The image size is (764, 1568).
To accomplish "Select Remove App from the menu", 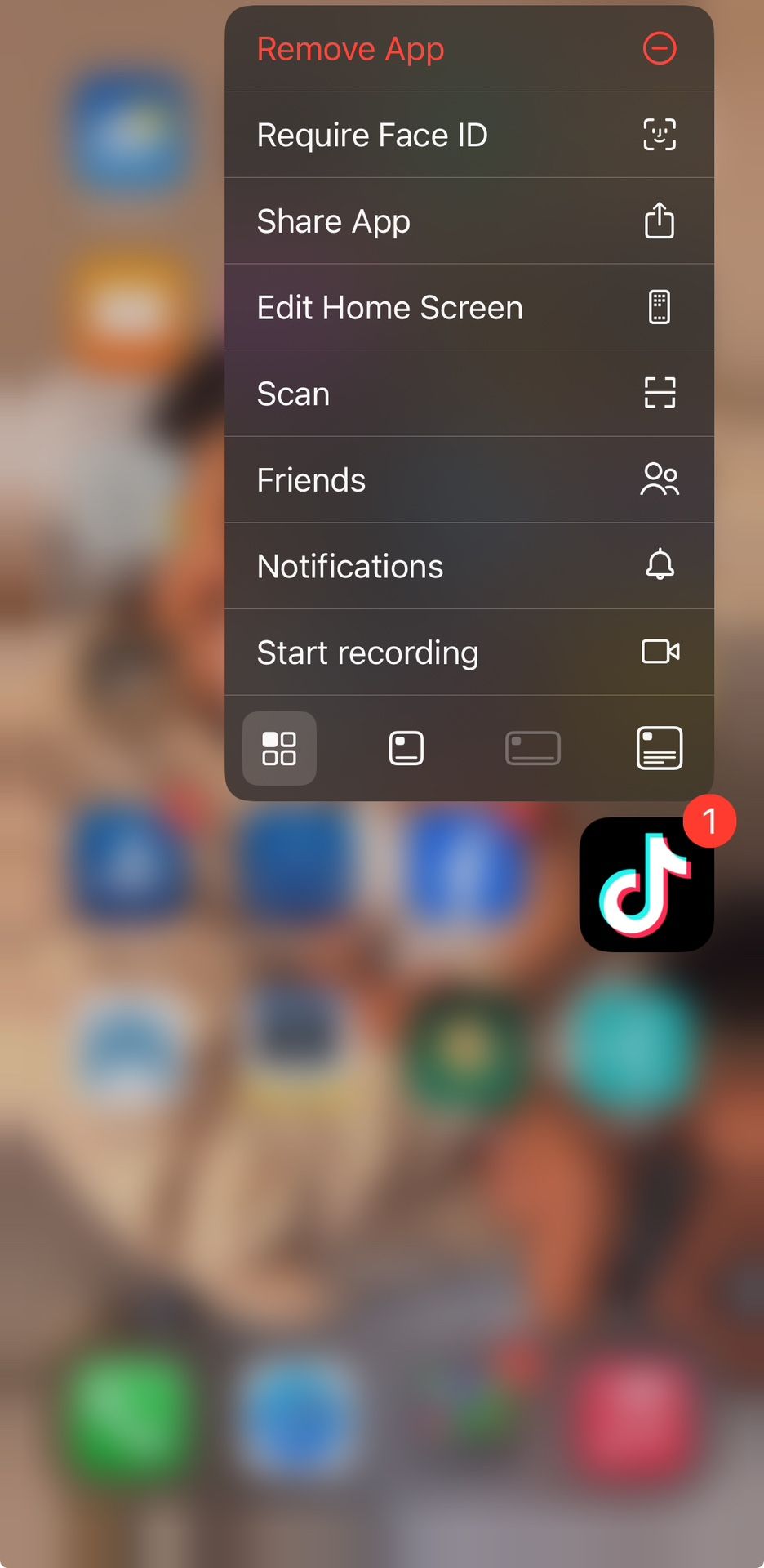I will pos(469,49).
